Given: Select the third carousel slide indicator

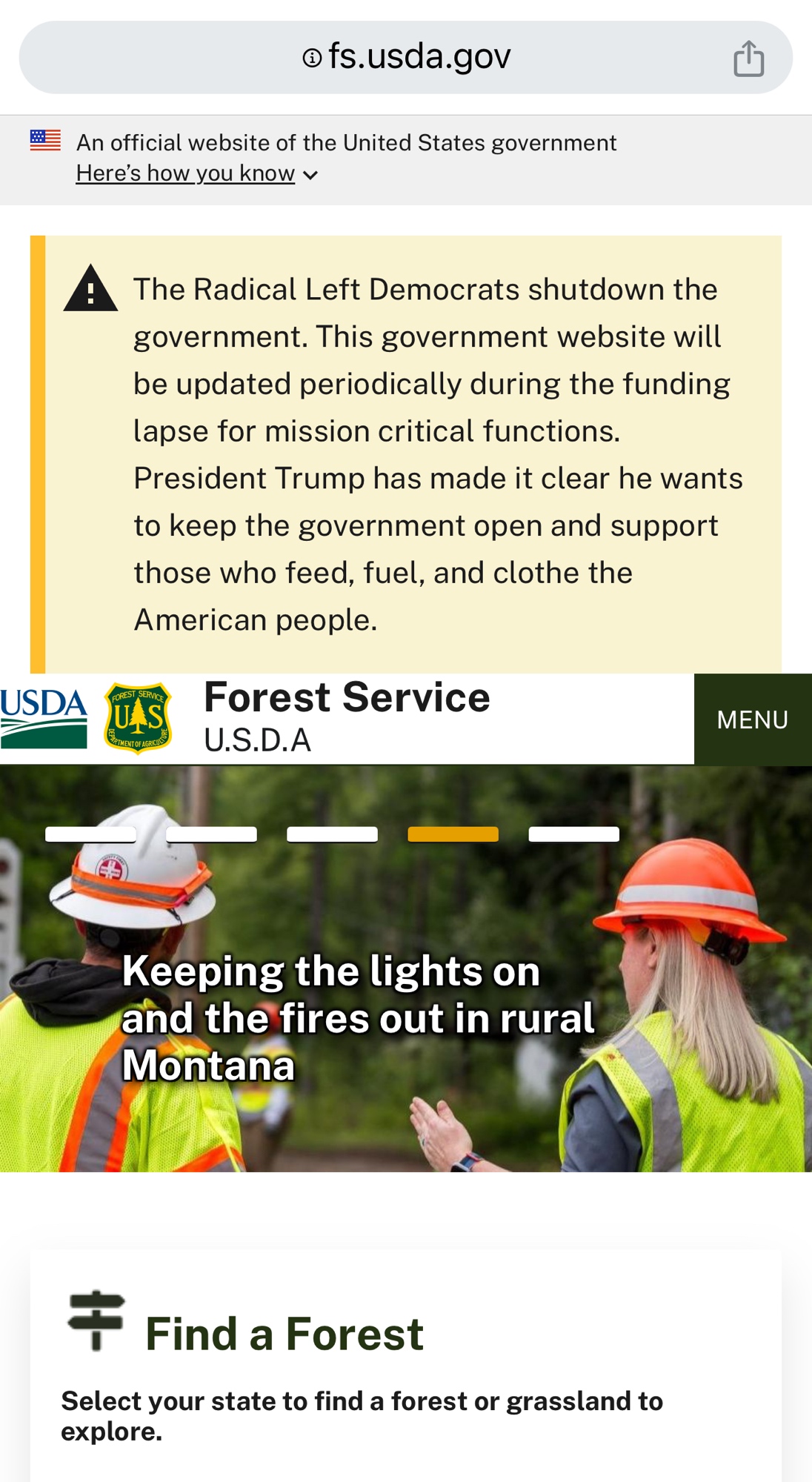Looking at the screenshot, I should click(x=332, y=834).
